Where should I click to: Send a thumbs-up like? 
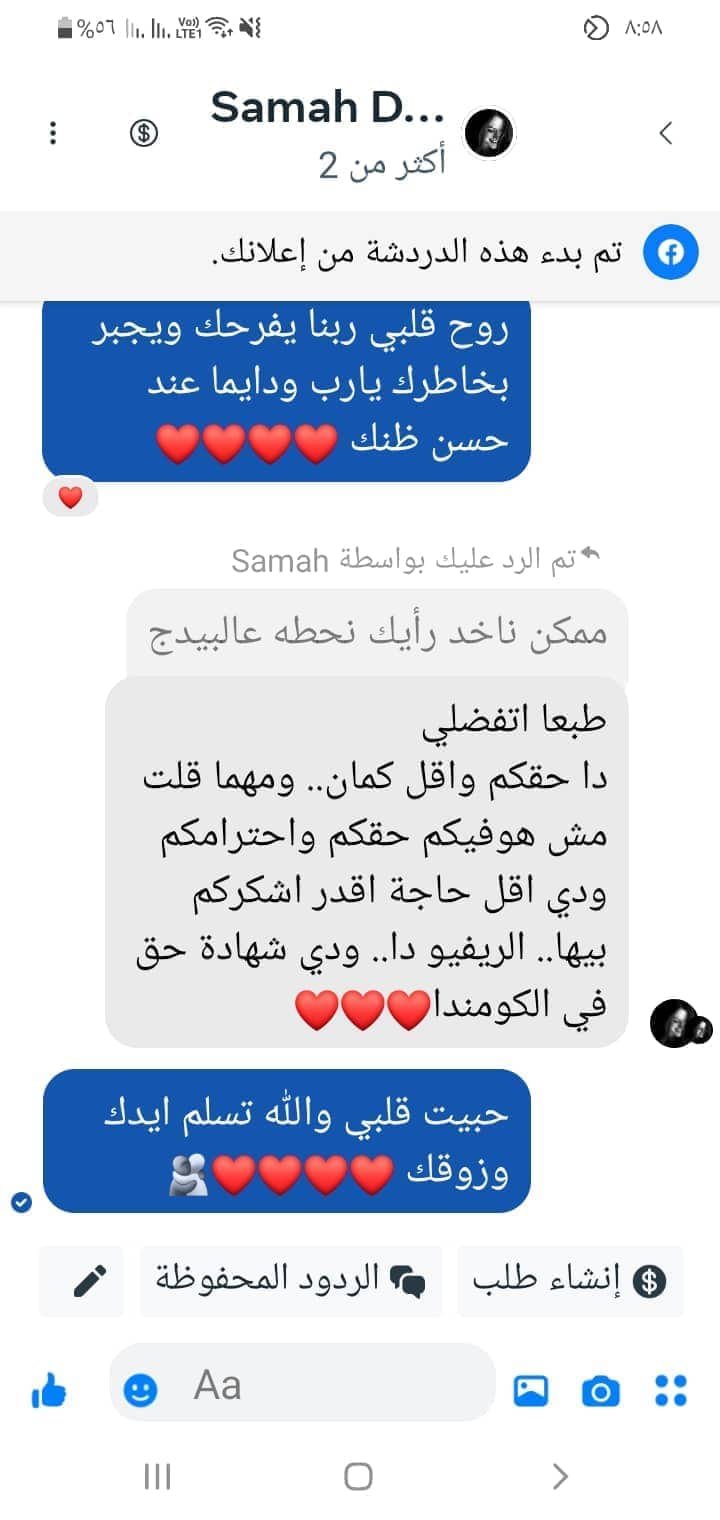pos(49,1390)
